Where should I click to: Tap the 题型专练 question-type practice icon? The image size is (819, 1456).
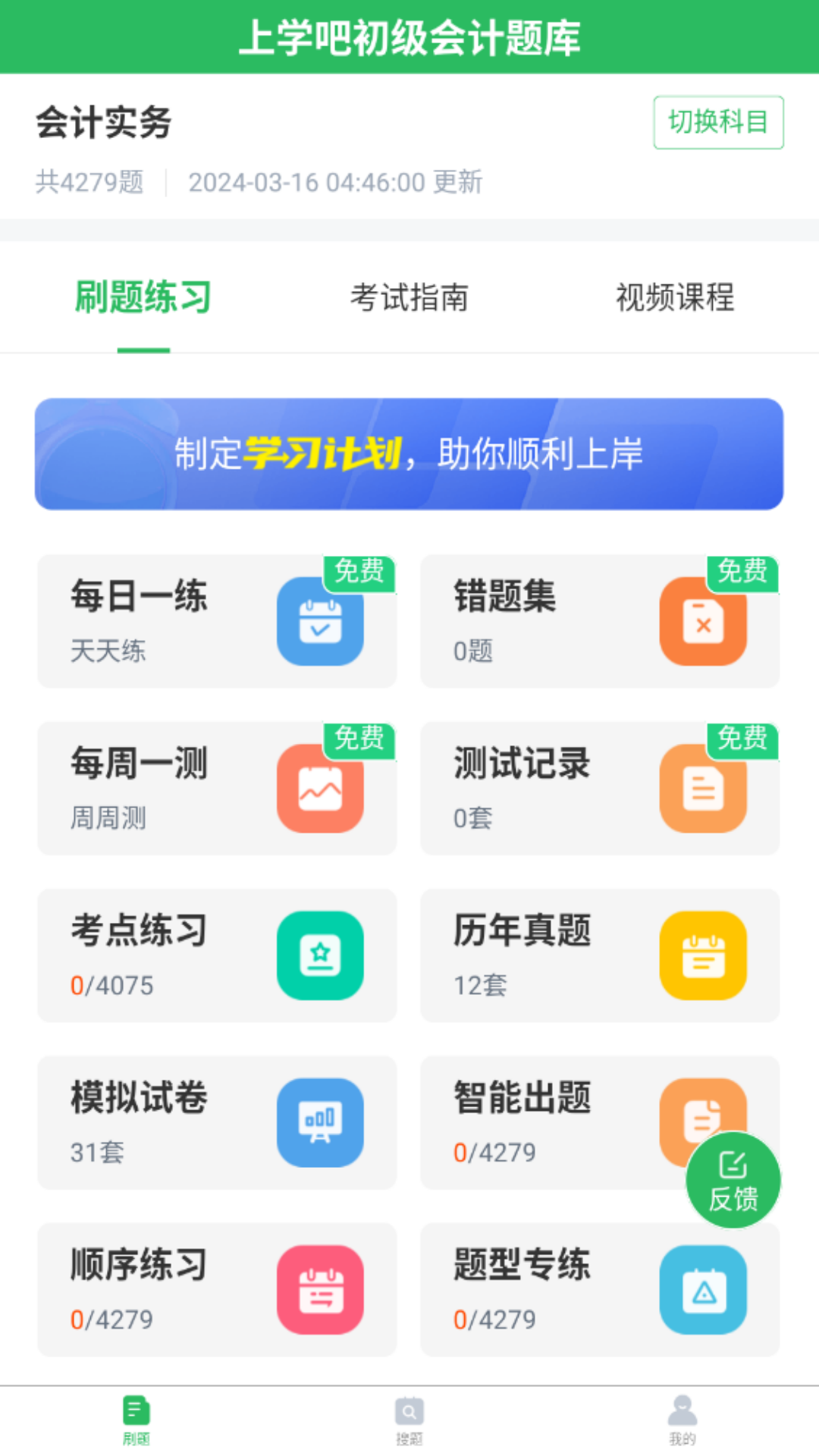703,1289
